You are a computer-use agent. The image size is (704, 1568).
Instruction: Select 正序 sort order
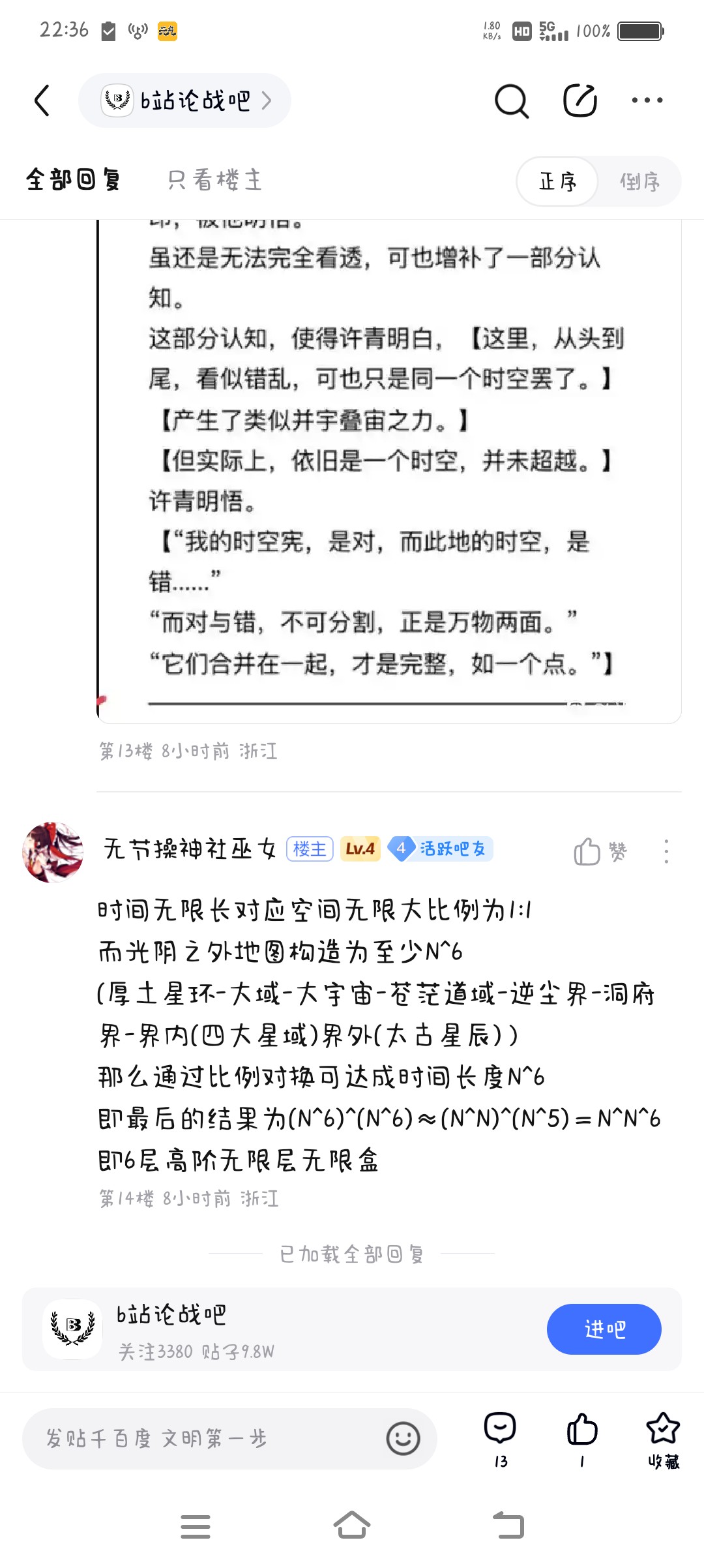coord(557,181)
